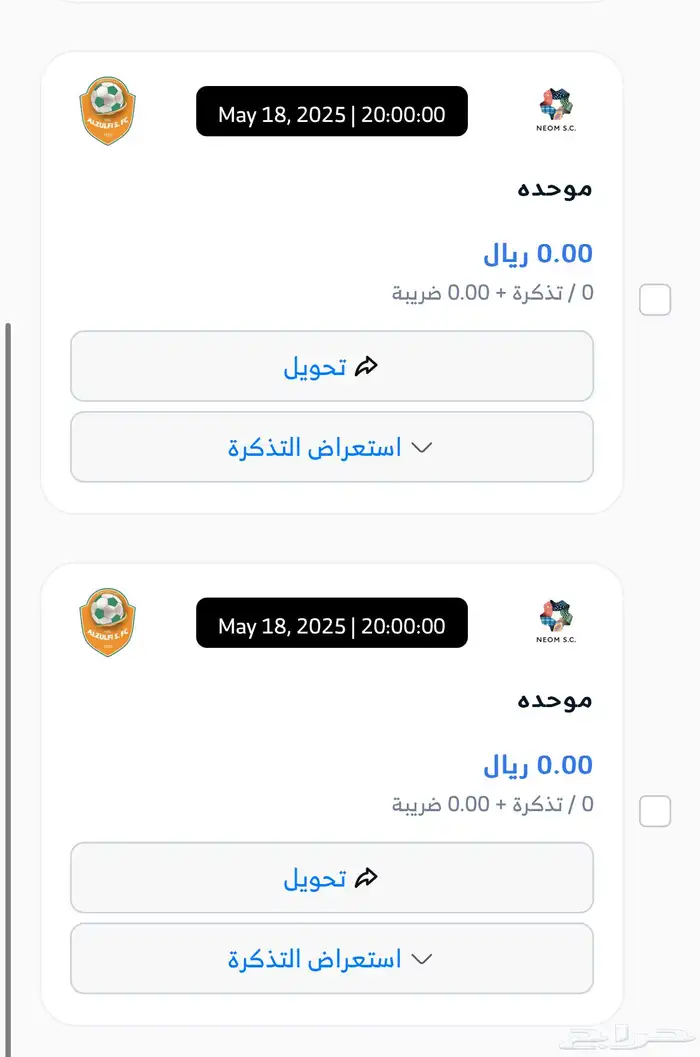The width and height of the screenshot is (700, 1057).
Task: Tap تحويل on the first ticket card
Action: (x=332, y=366)
